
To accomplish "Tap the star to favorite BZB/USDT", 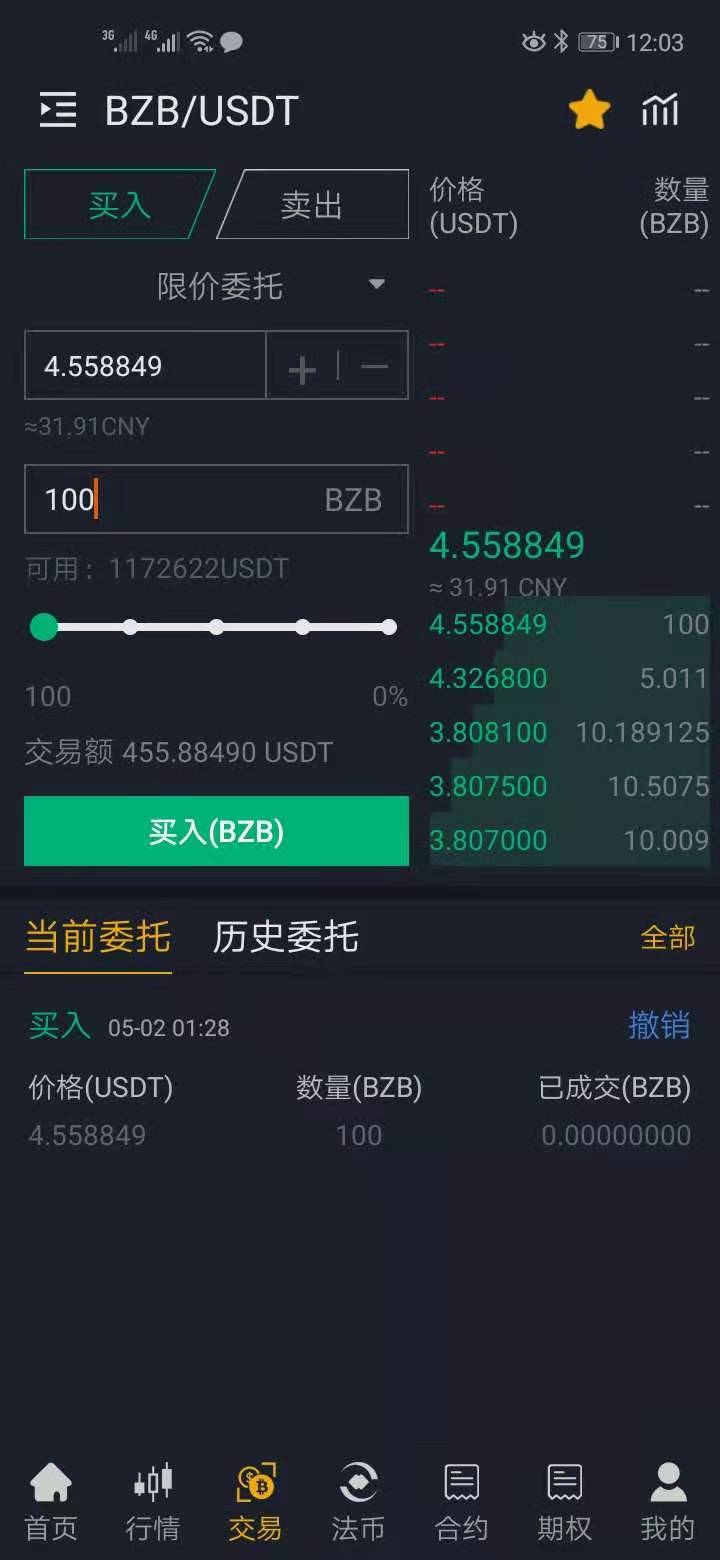I will tap(589, 110).
